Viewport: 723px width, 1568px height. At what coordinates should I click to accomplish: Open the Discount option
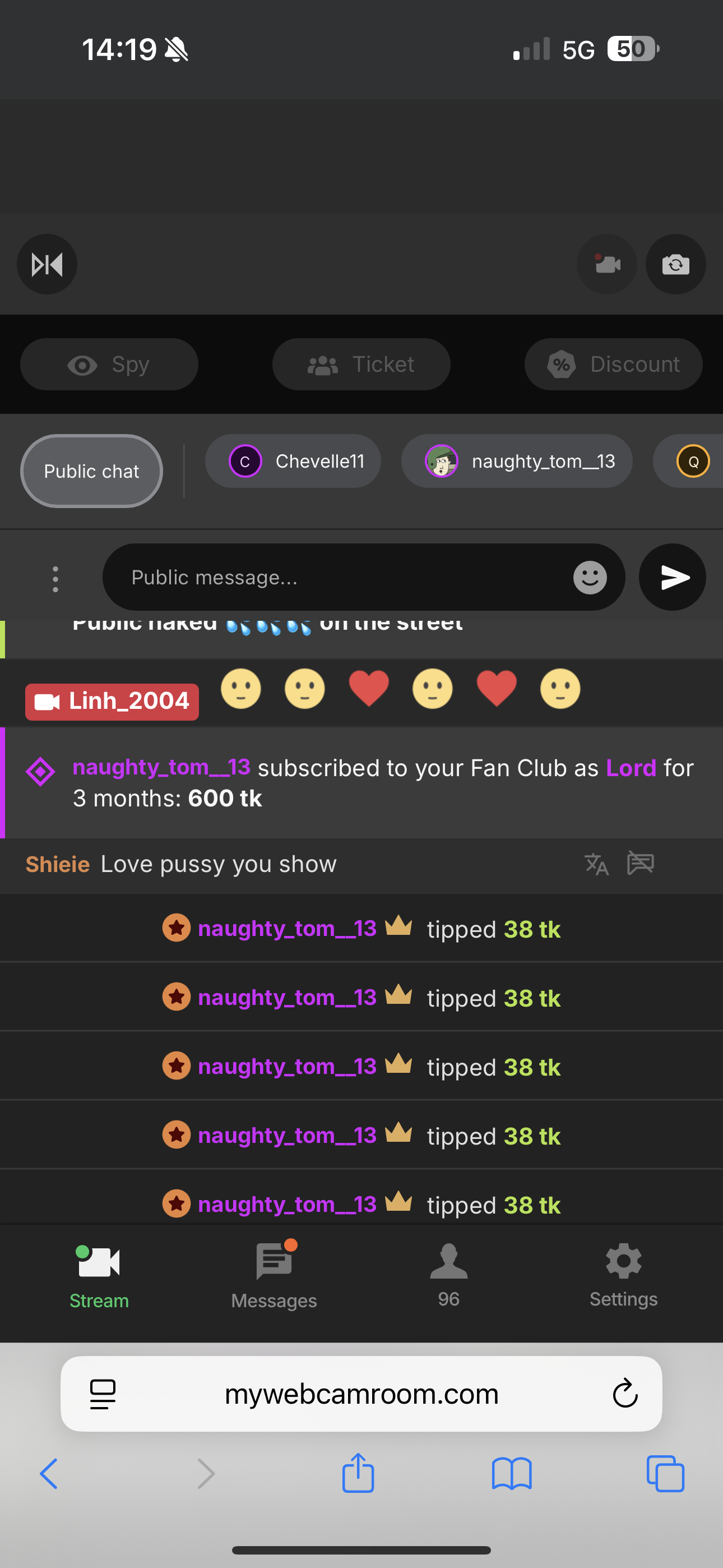[x=613, y=364]
